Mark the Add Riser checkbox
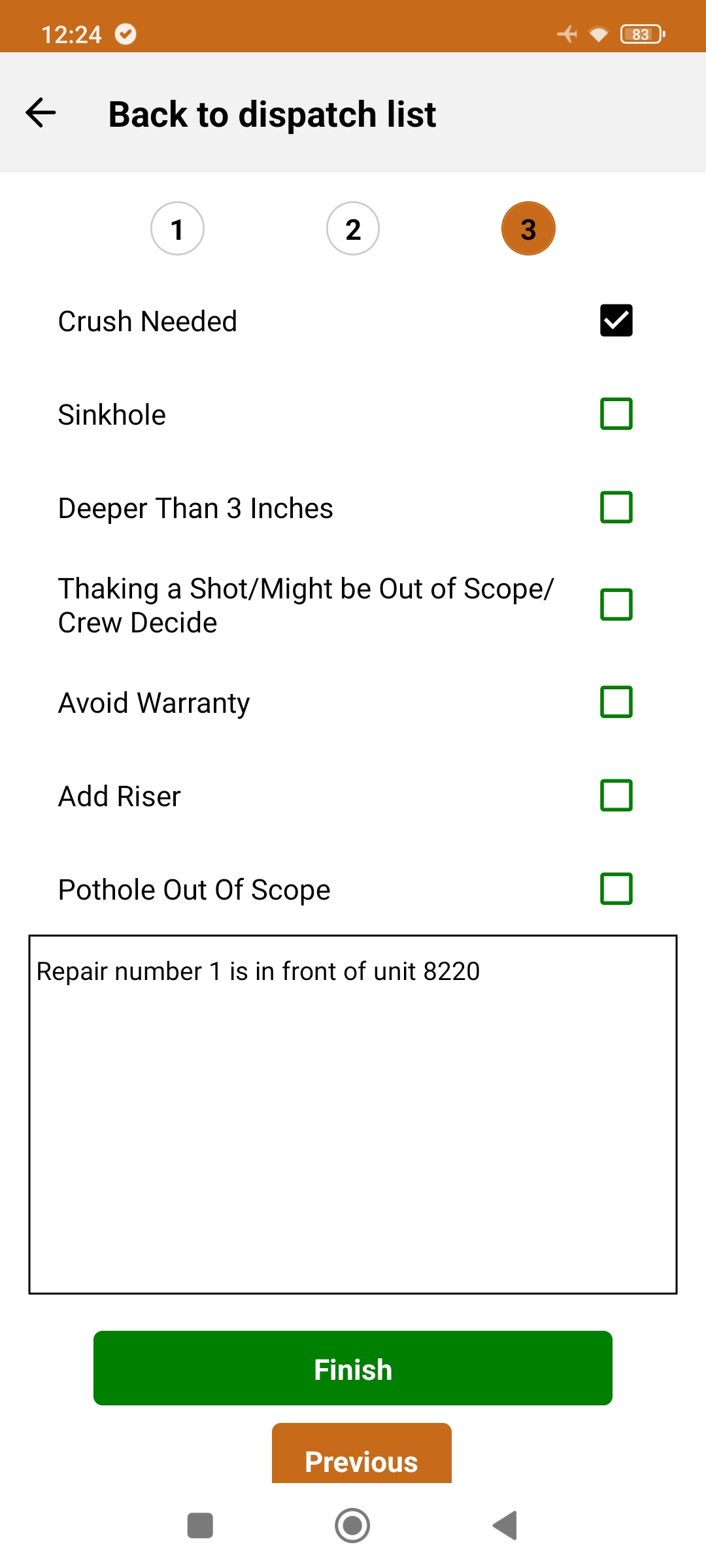Image resolution: width=706 pixels, height=1568 pixels. pyautogui.click(x=616, y=795)
